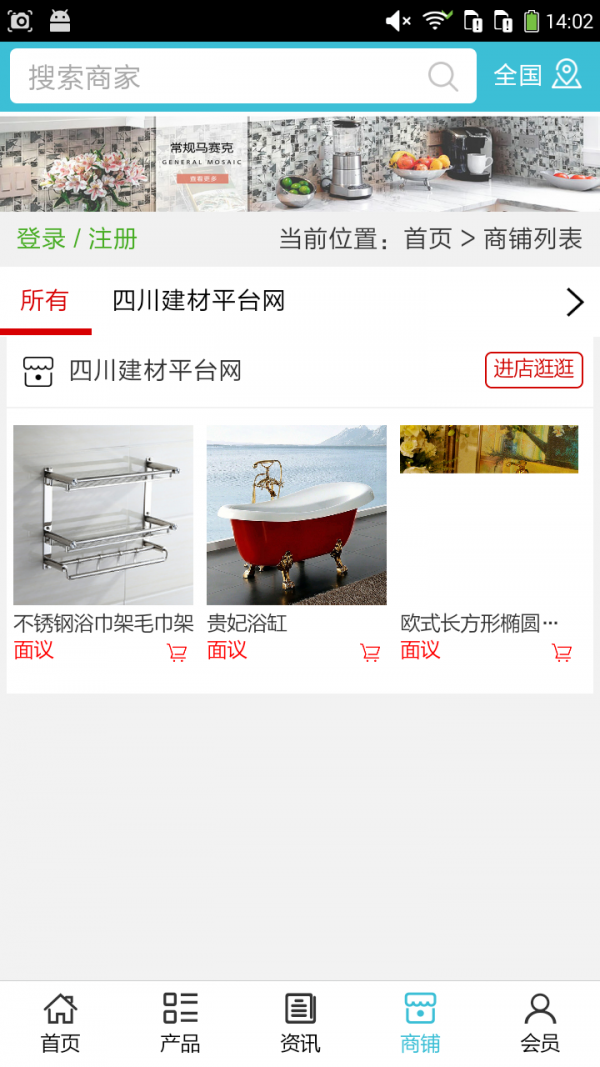Open the 常规马赛克 mosaic banner
The height and width of the screenshot is (1067, 600).
300,164
